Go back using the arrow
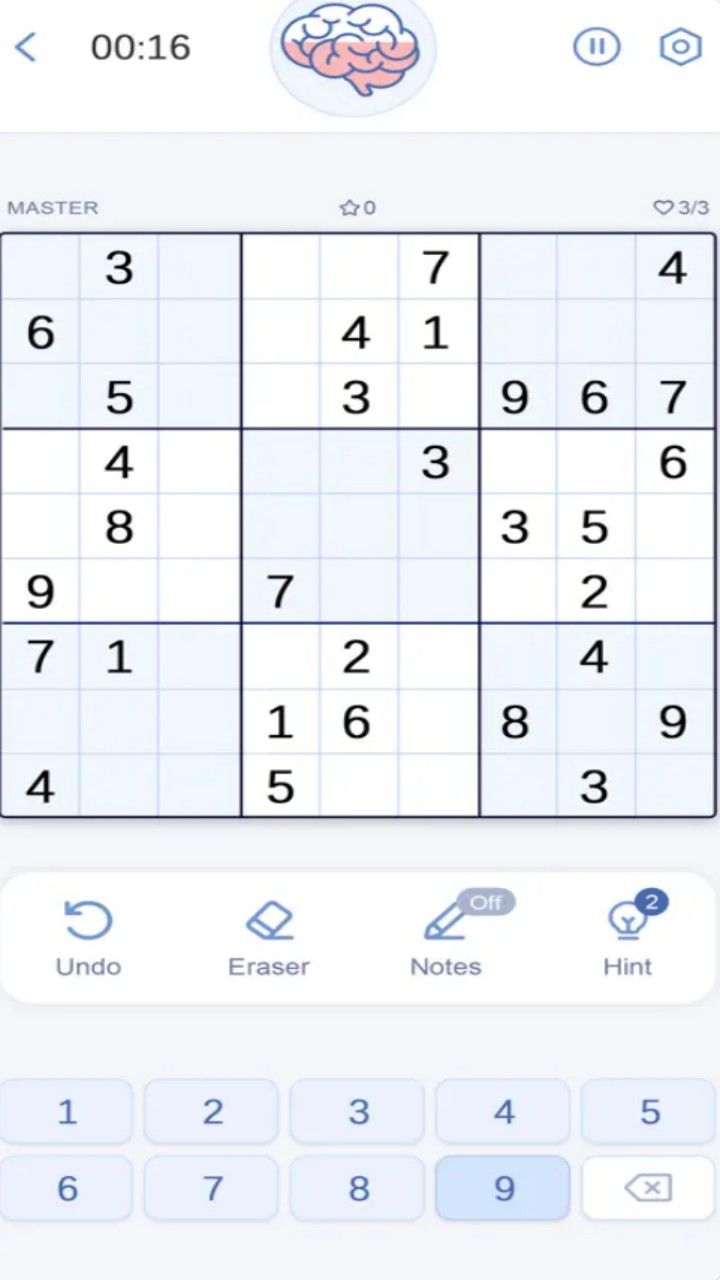 [x=26, y=47]
